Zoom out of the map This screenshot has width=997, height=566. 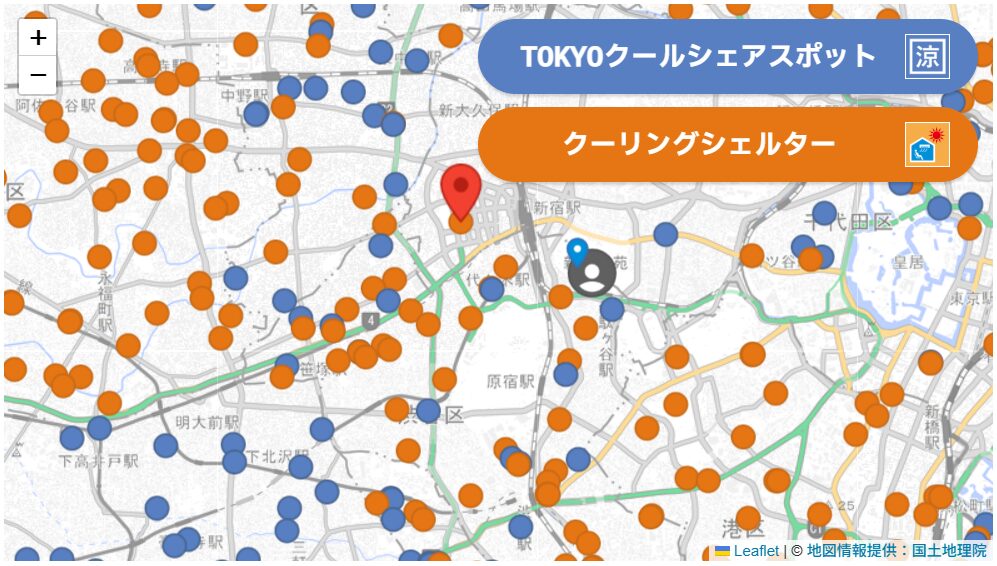[x=38, y=75]
